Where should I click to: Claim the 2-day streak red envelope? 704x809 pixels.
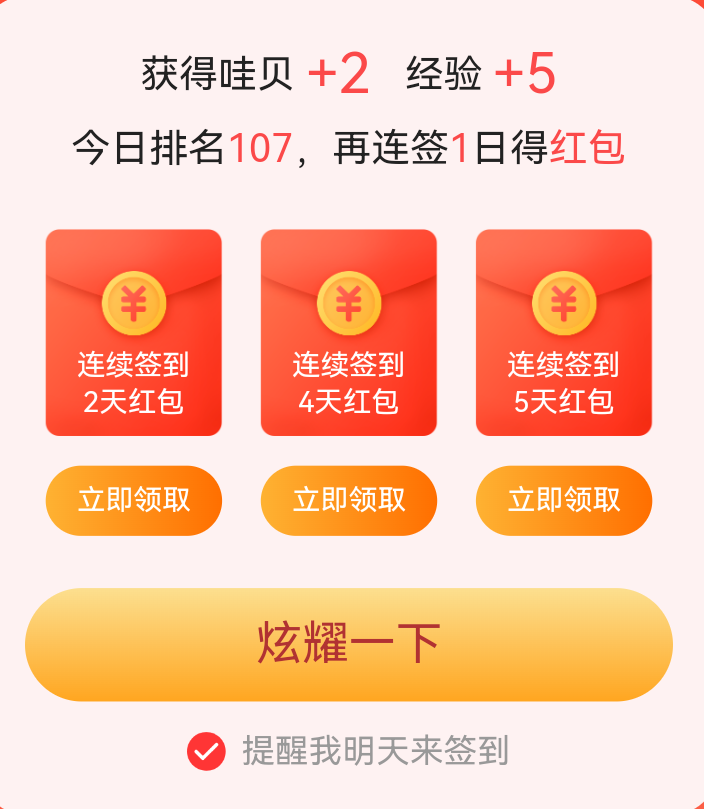[x=133, y=500]
